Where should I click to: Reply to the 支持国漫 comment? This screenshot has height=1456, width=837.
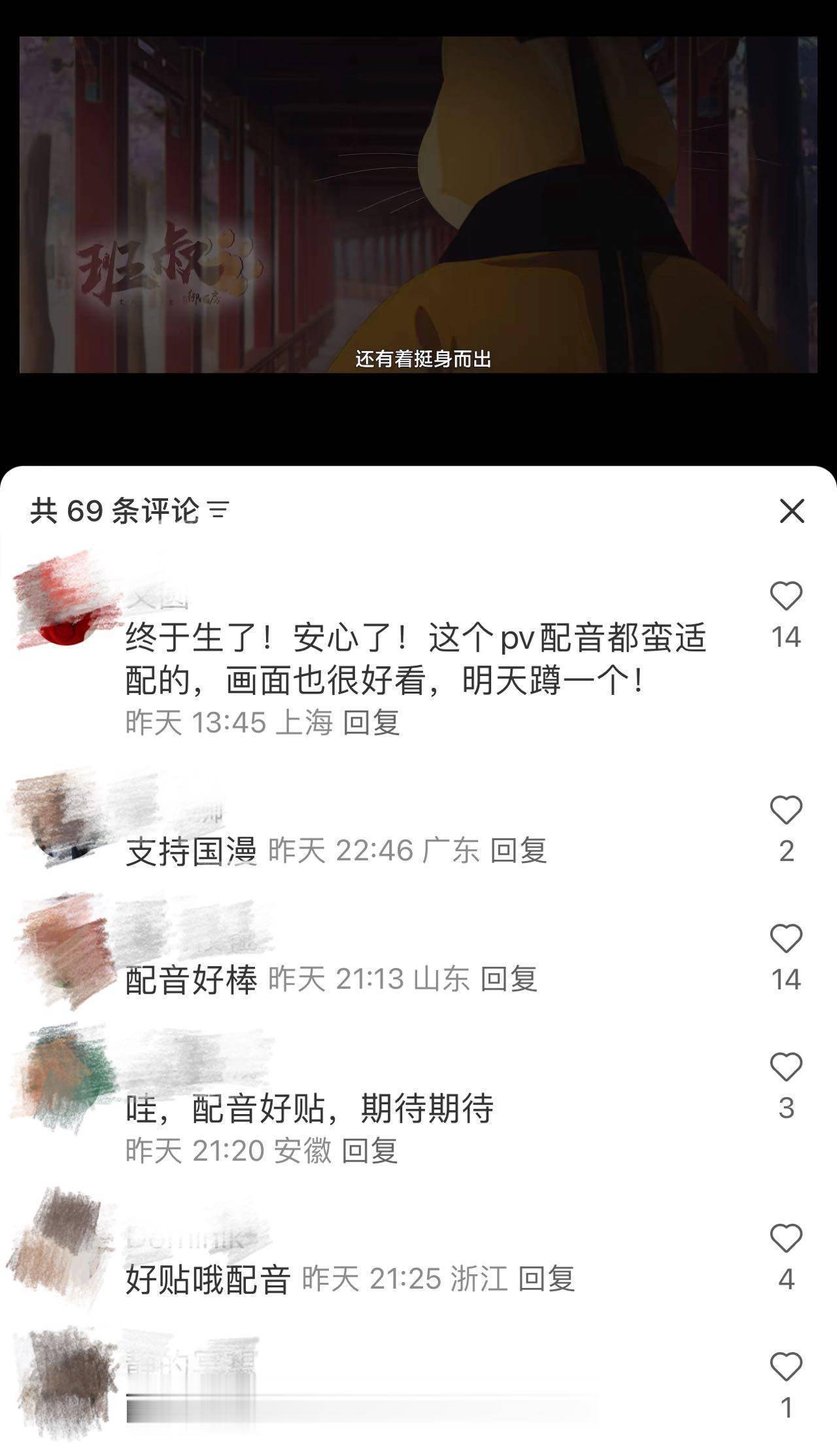click(x=518, y=851)
